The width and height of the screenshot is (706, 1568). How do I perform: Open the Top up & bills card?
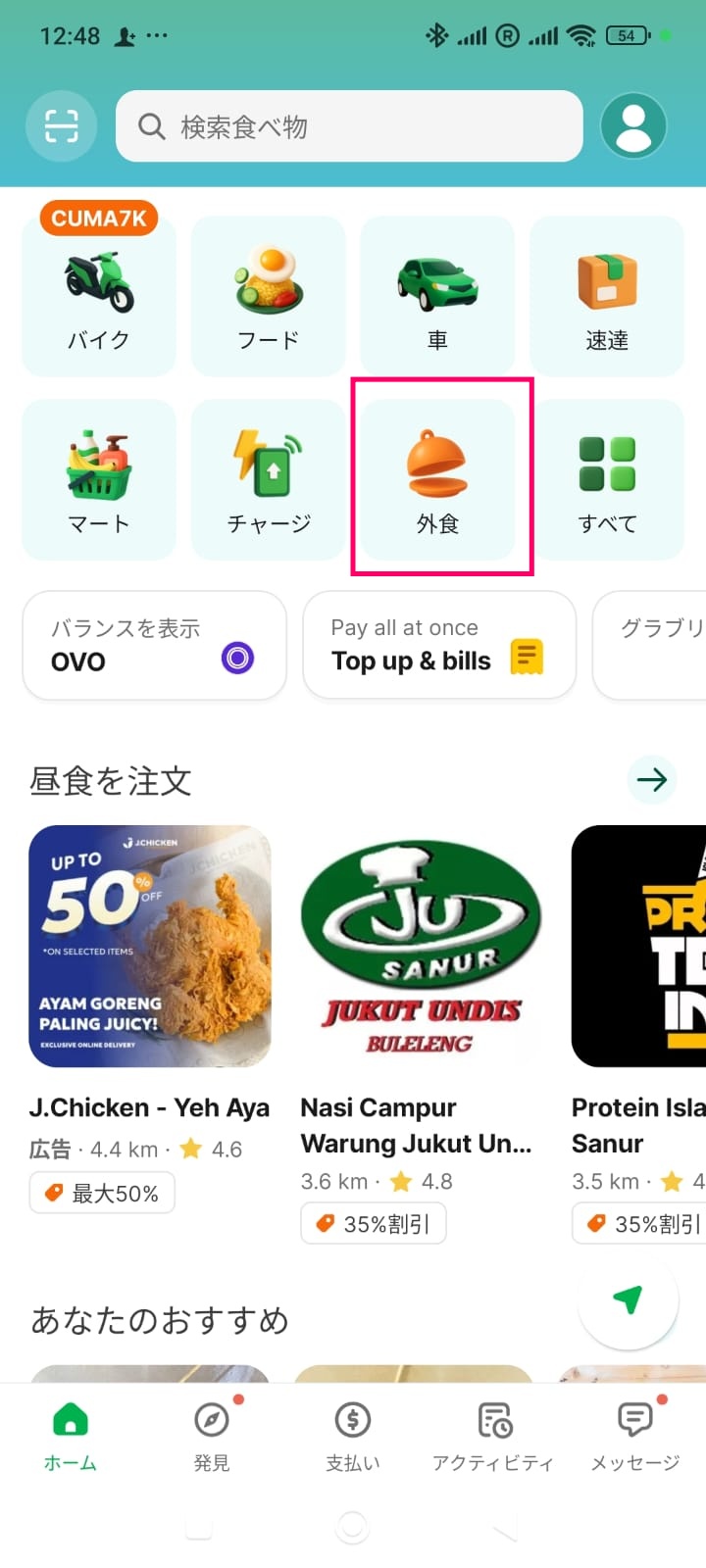[438, 646]
